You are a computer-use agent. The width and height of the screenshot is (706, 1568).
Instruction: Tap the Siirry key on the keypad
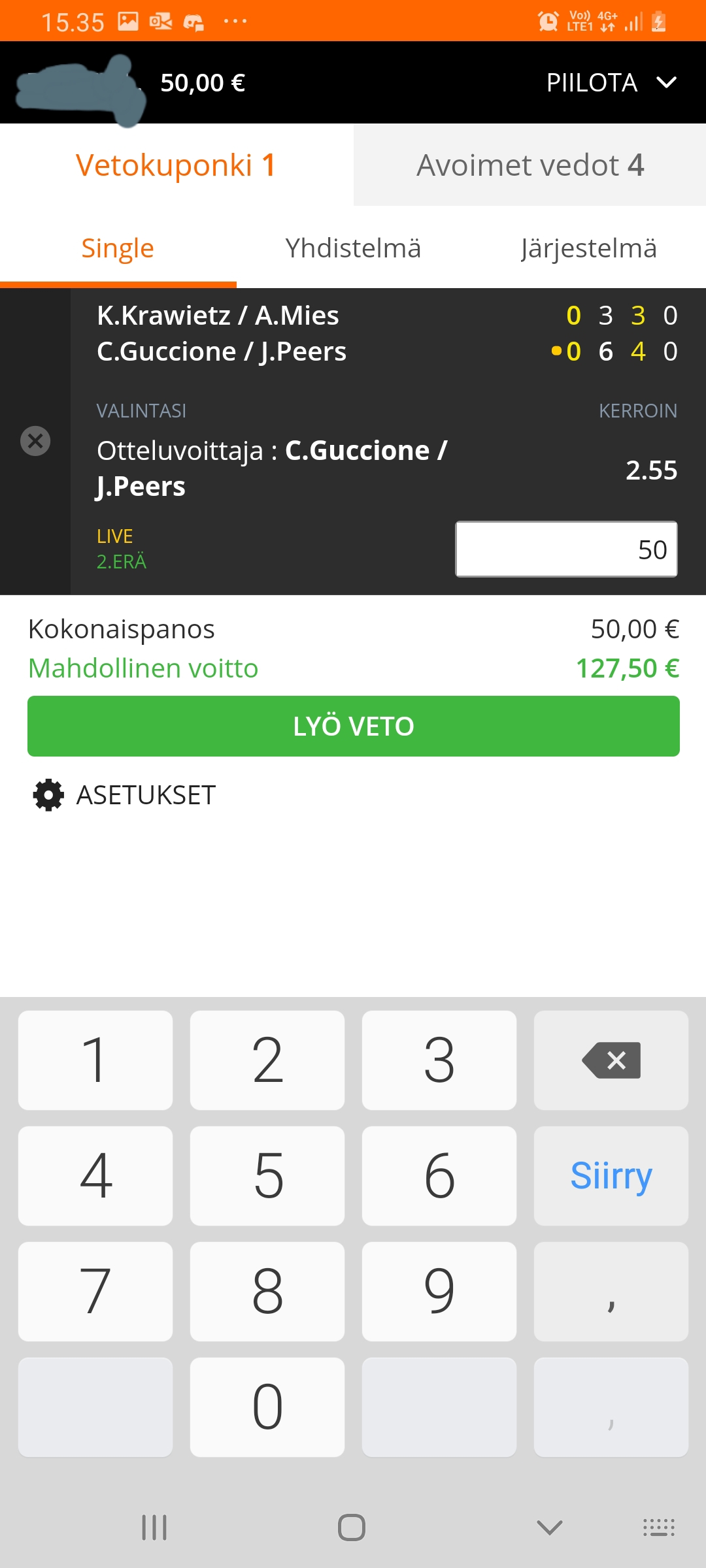pos(611,1176)
